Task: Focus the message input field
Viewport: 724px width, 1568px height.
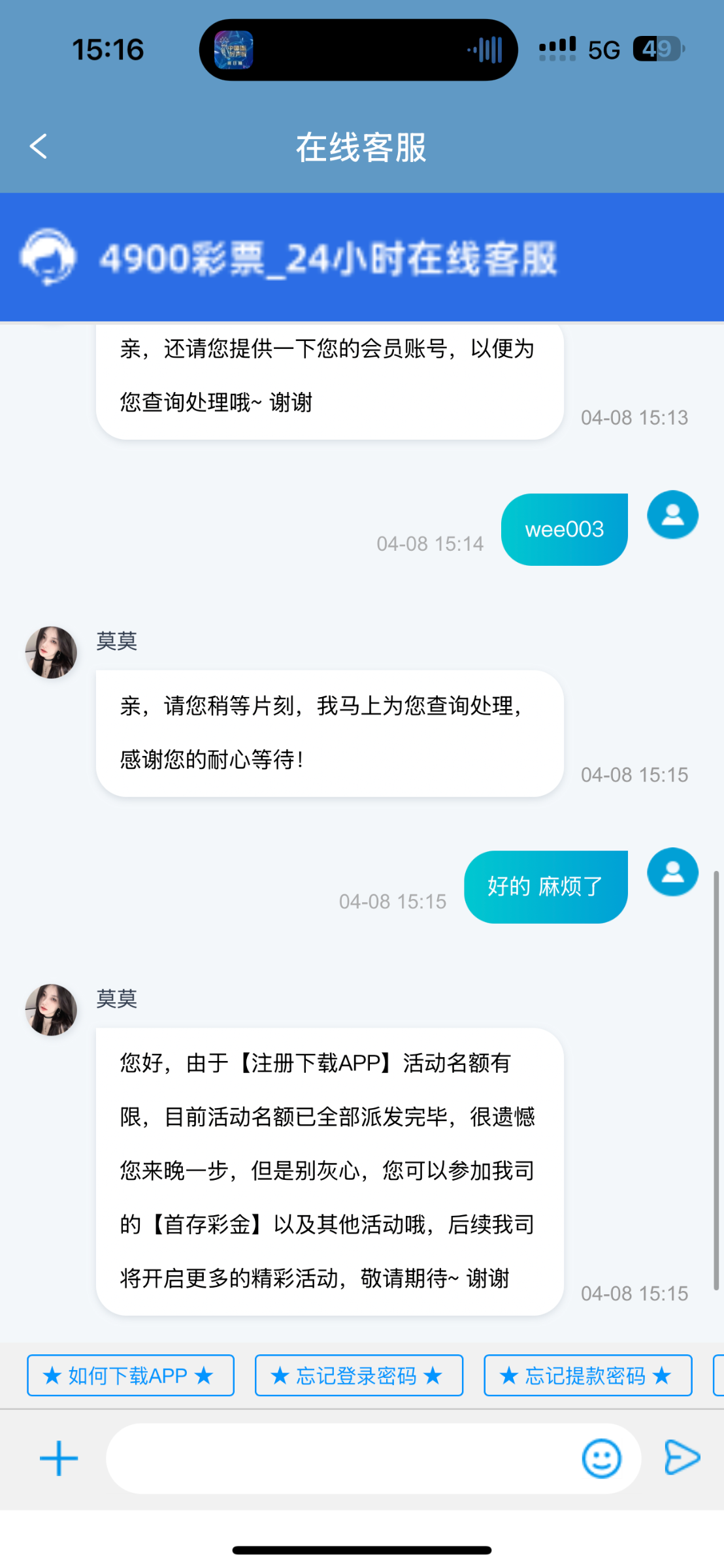Action: click(x=340, y=1458)
